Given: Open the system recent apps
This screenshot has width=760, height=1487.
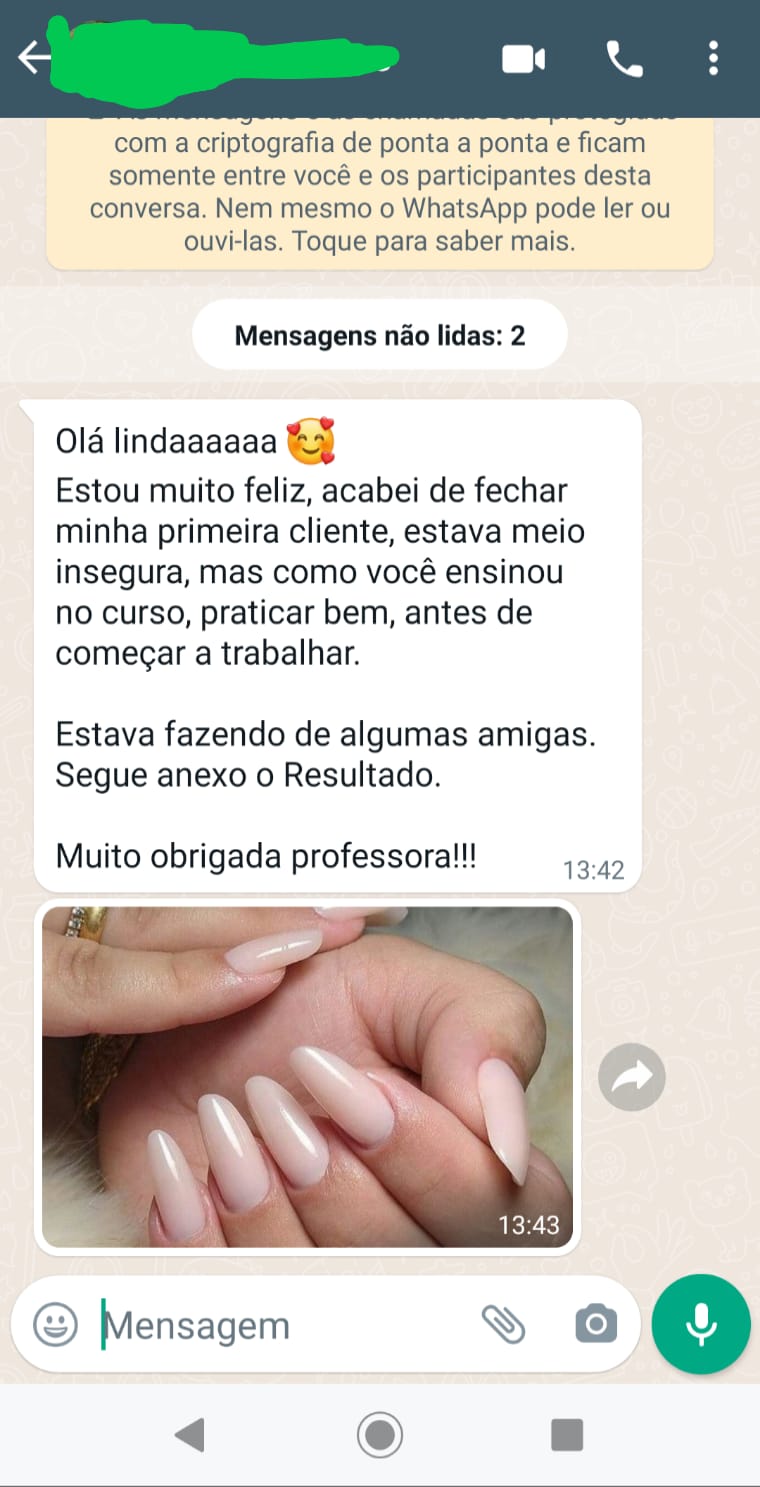Looking at the screenshot, I should 567,1436.
